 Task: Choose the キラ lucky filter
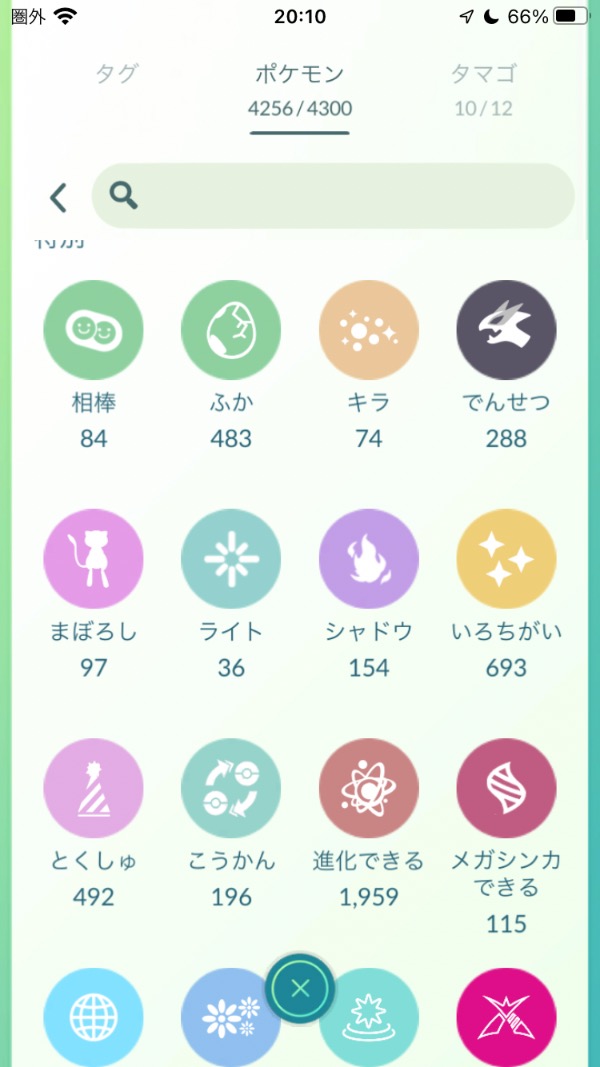368,330
